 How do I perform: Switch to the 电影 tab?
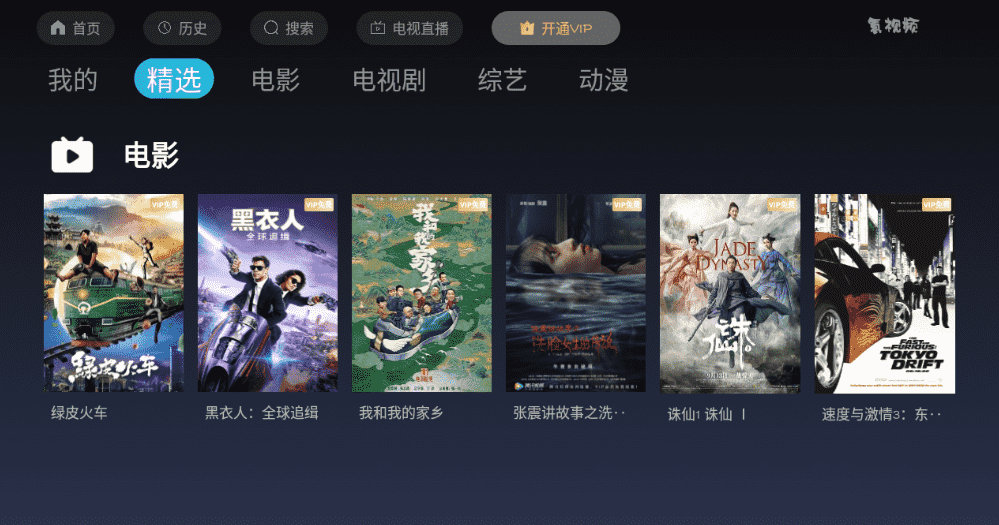(x=276, y=80)
